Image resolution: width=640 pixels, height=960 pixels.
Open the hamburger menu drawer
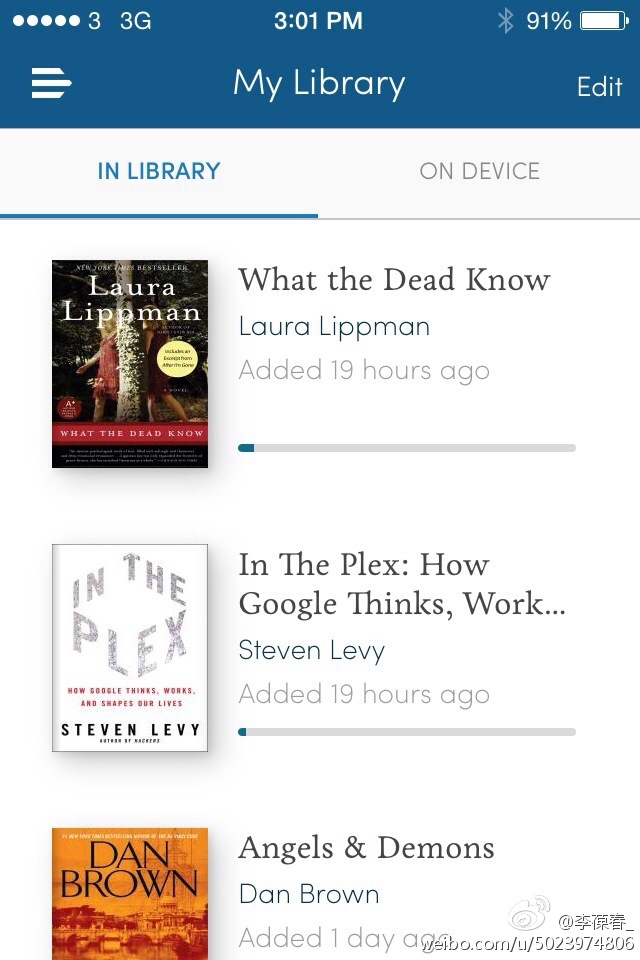51,84
